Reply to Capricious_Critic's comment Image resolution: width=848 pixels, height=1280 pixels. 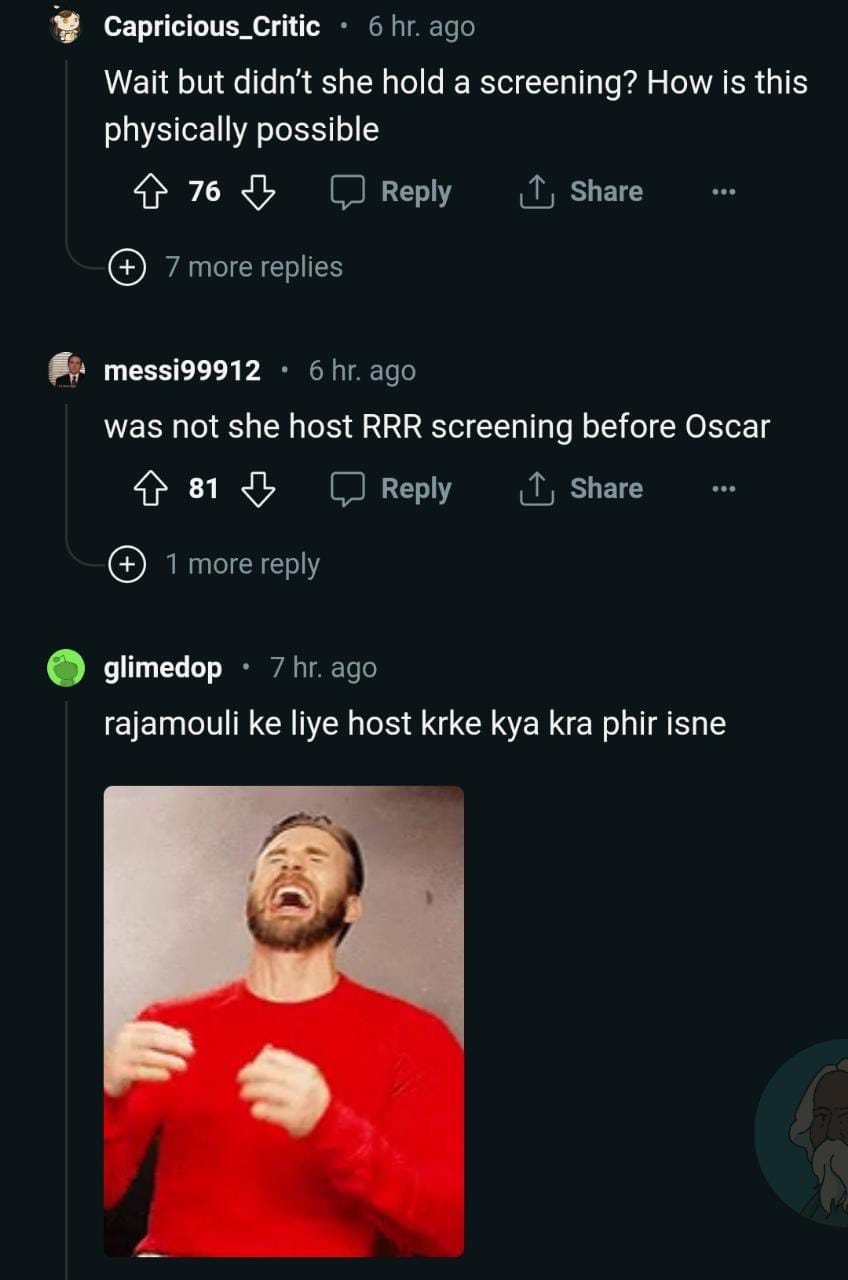click(392, 191)
